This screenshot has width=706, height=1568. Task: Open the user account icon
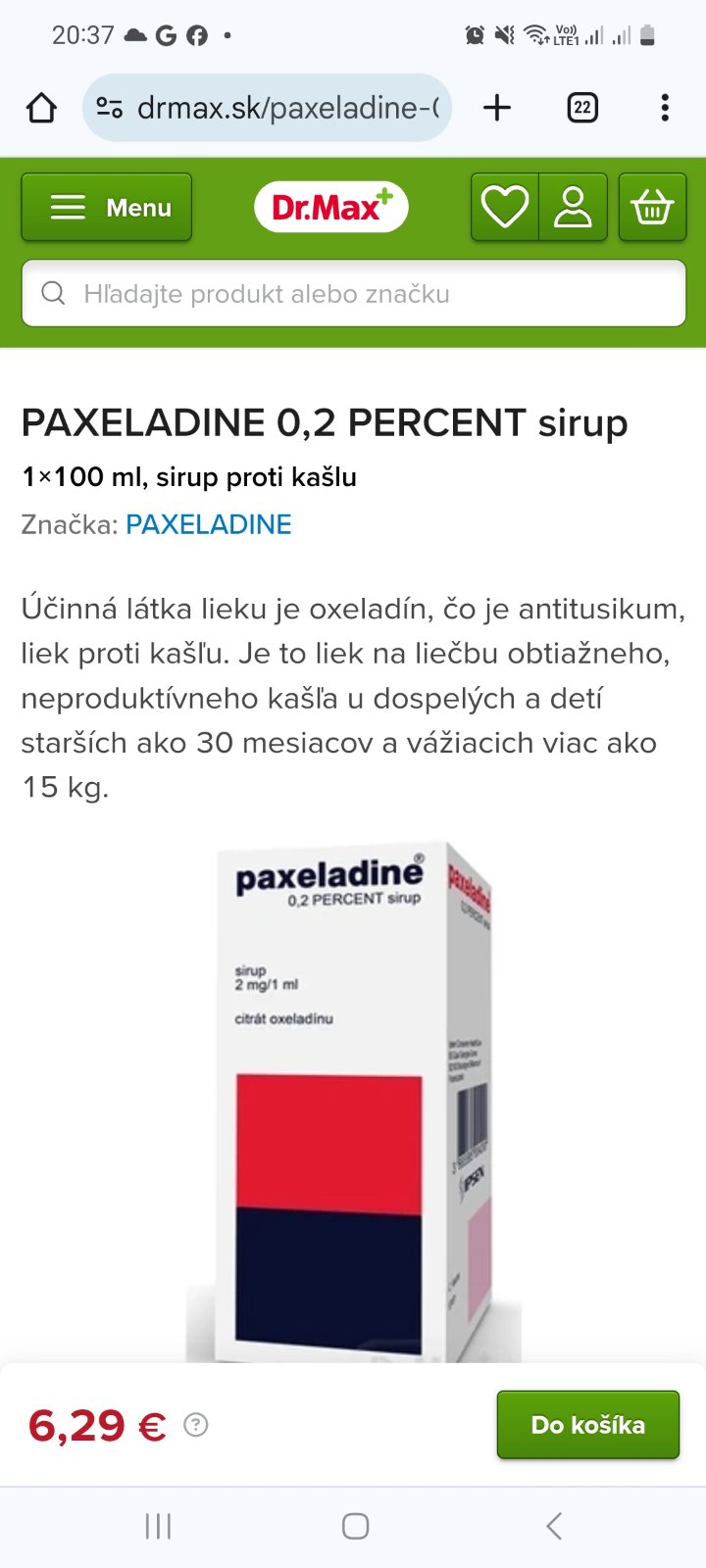pos(573,208)
